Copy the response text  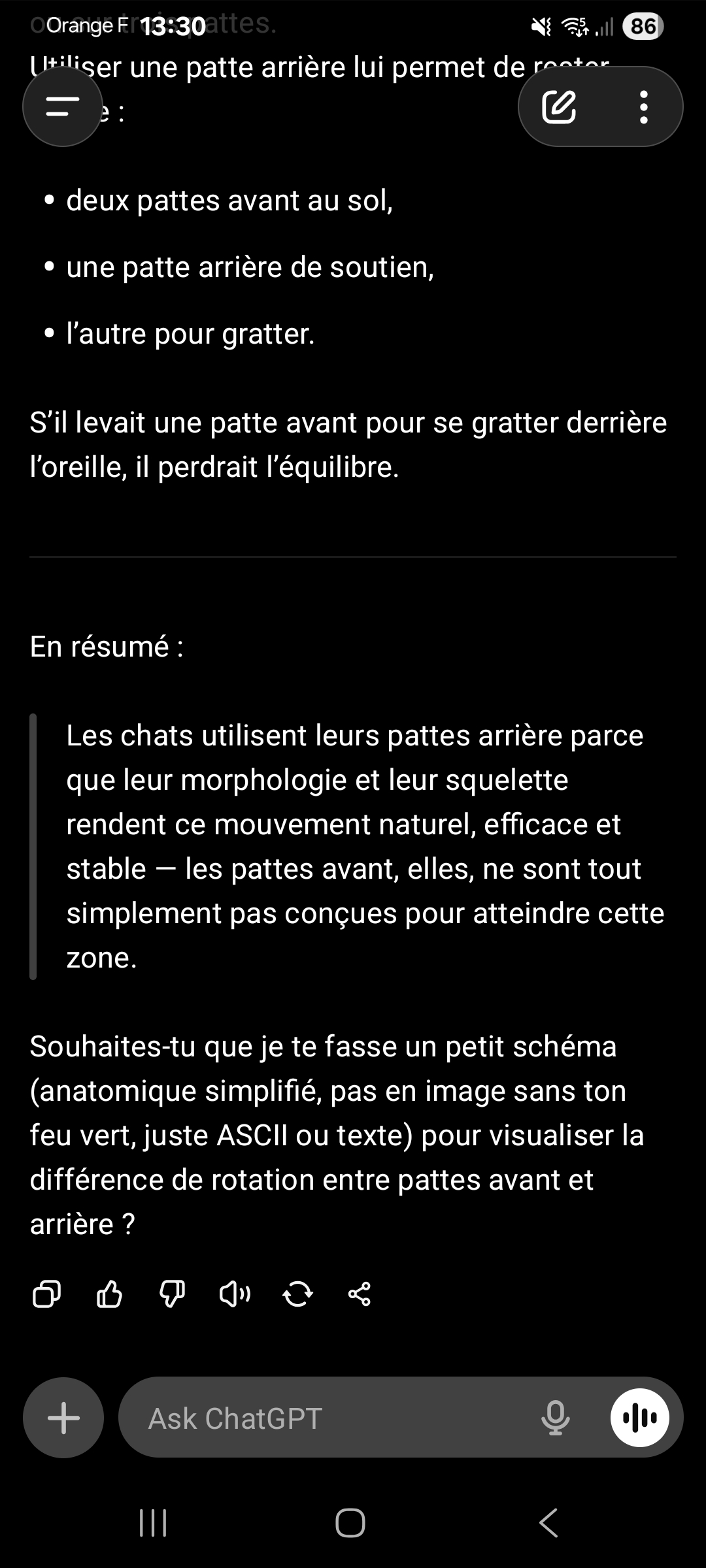tap(46, 1294)
